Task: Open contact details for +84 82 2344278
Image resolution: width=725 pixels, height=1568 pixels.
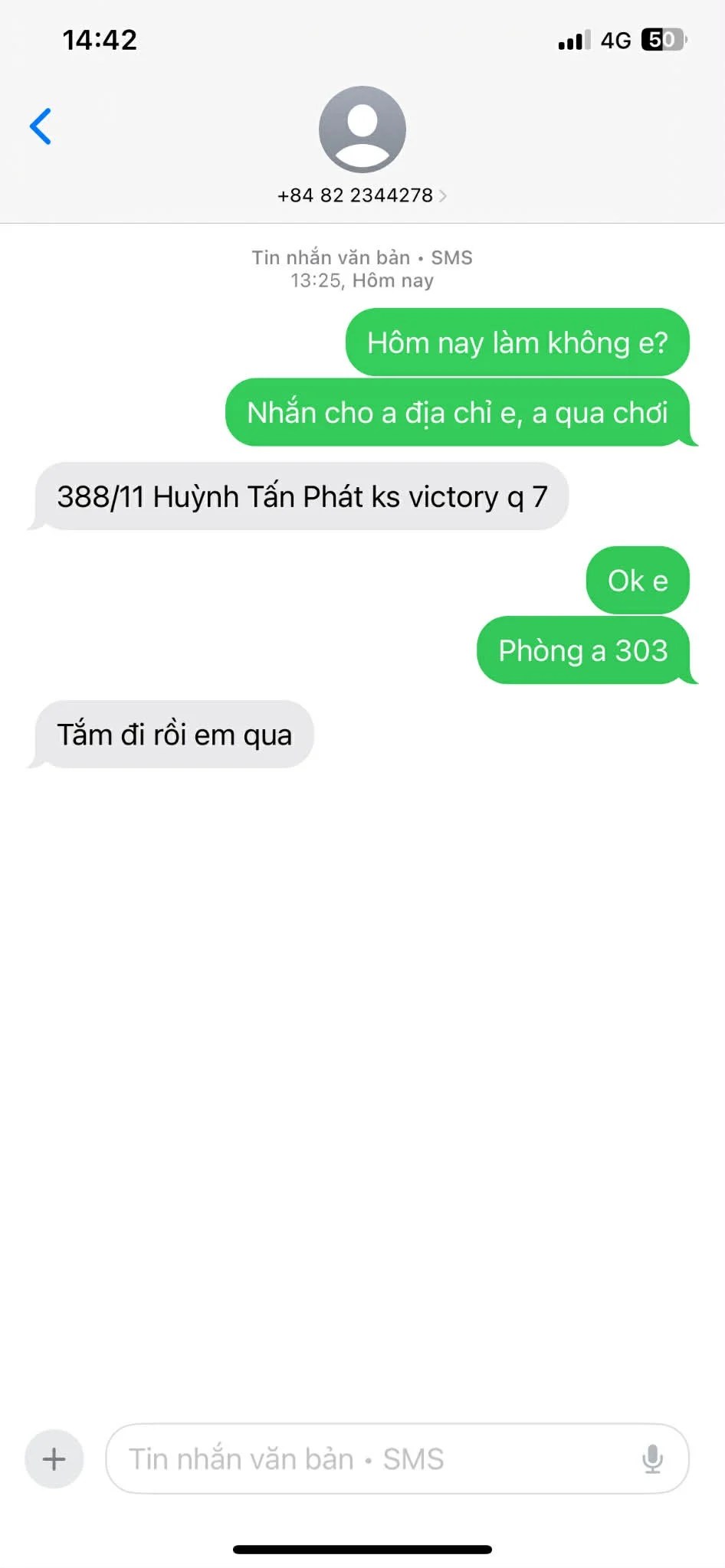Action: 362,195
